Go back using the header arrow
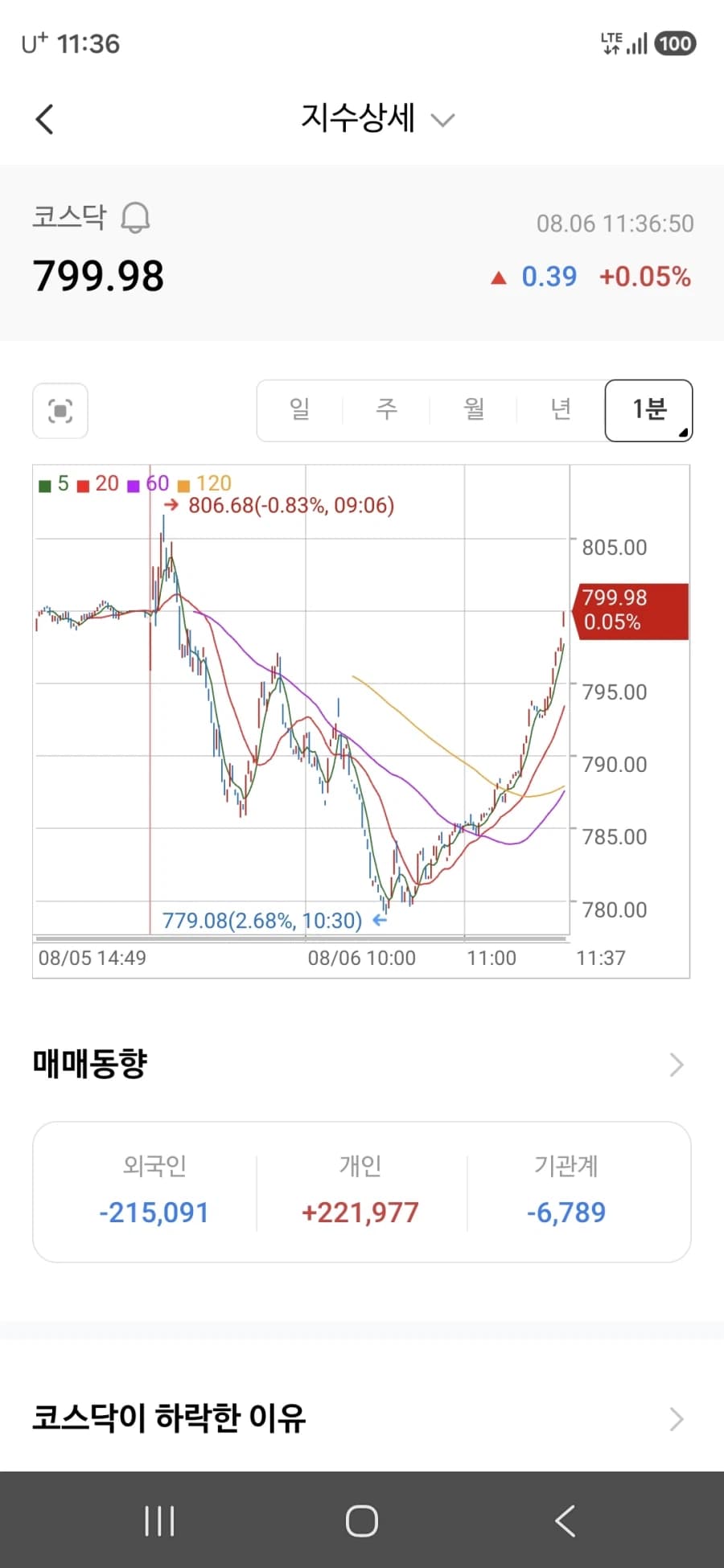This screenshot has height=1568, width=724. click(x=45, y=119)
